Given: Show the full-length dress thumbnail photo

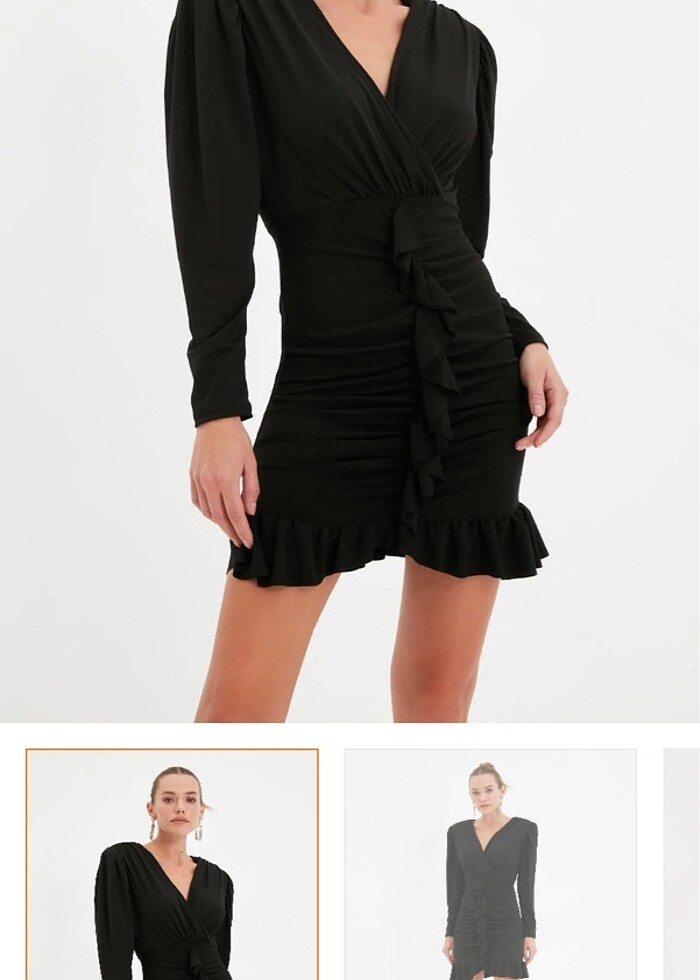Looking at the screenshot, I should (490, 864).
